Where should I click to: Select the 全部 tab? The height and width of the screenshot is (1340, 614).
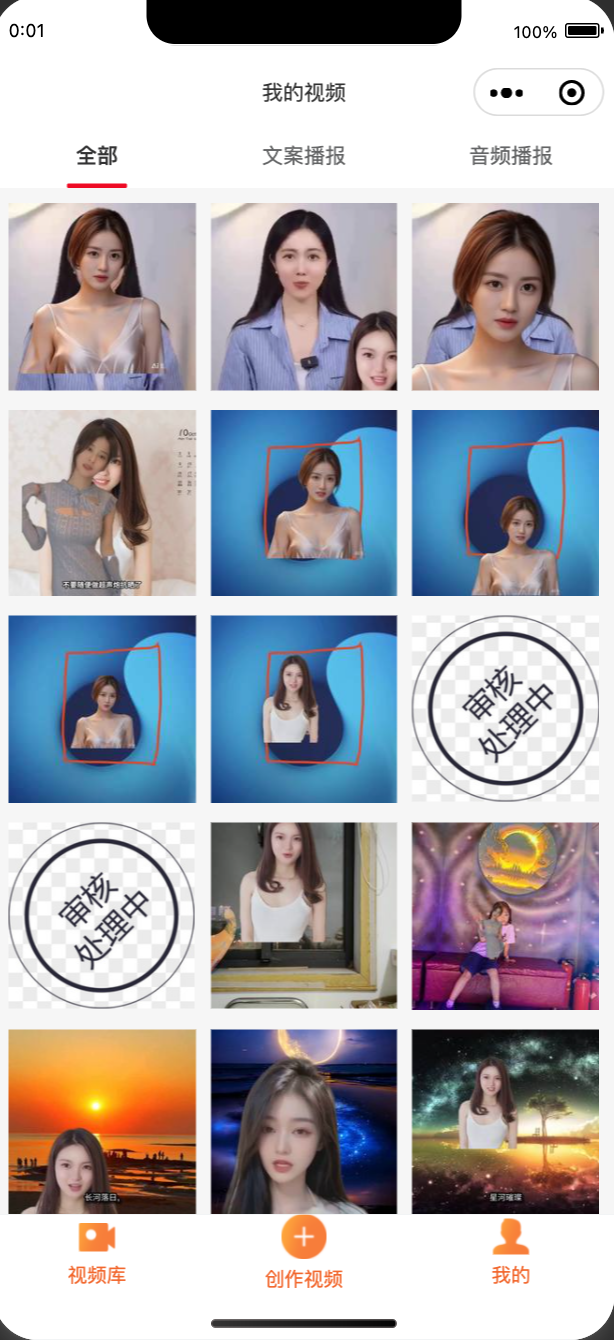click(97, 156)
